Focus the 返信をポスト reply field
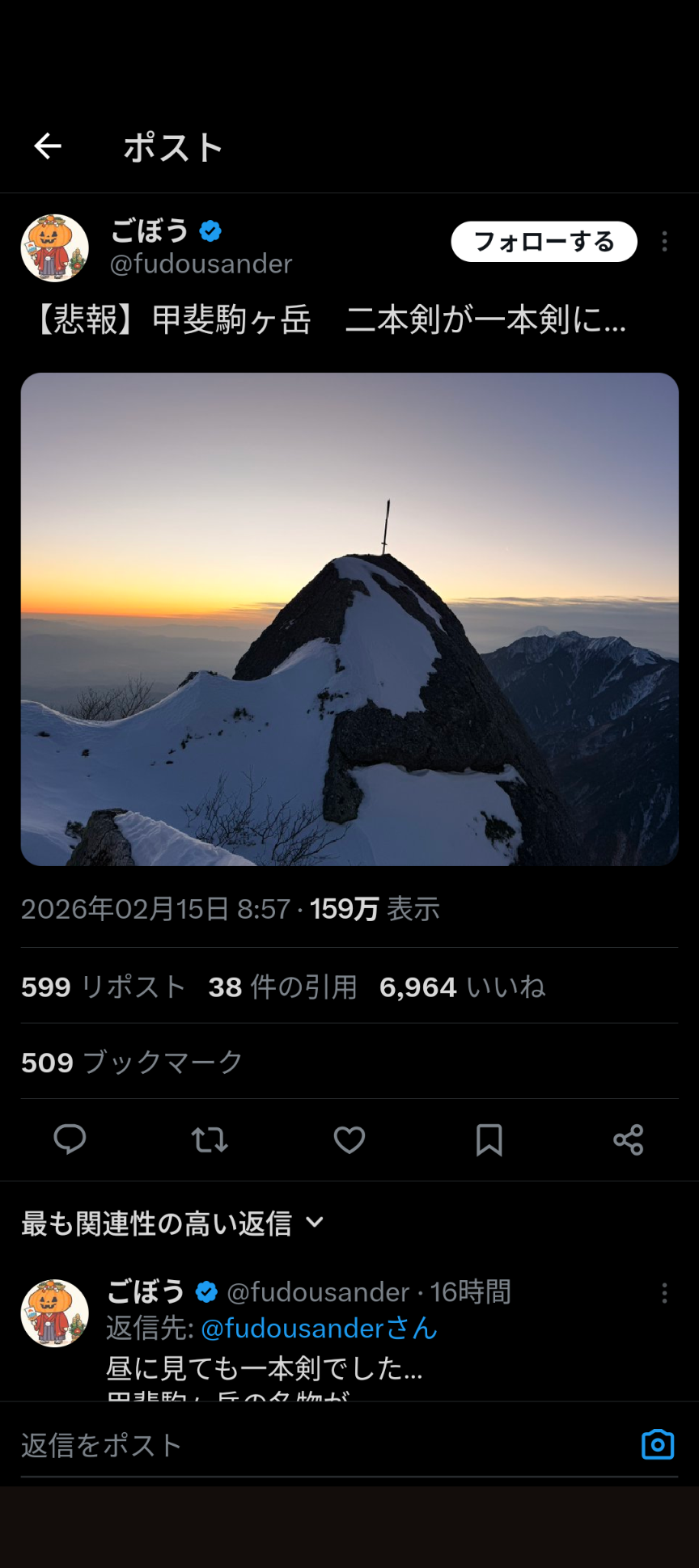The width and height of the screenshot is (699, 1568). click(324, 1445)
